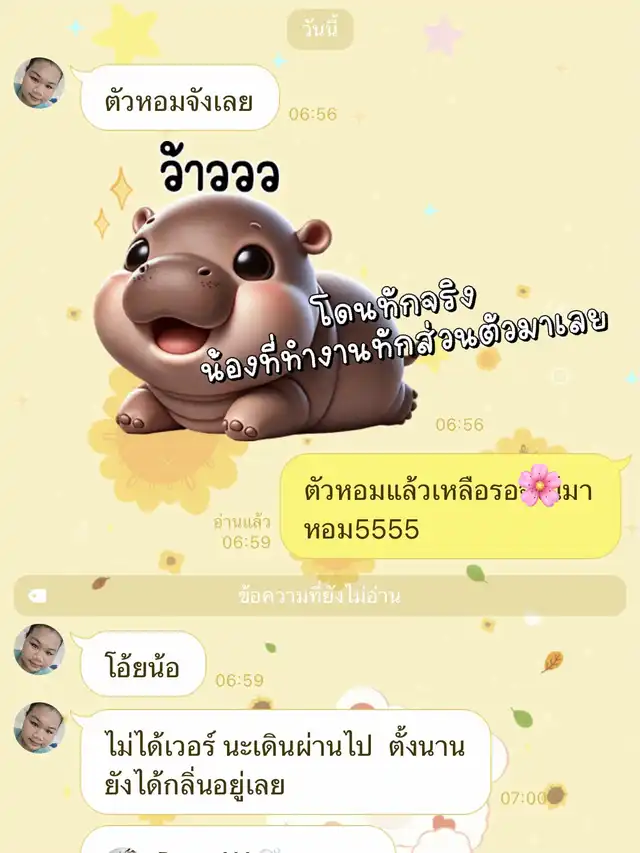Tap the profile picture next to "โอ้ยน้อ"
The height and width of the screenshot is (853, 640).
pos(39,650)
